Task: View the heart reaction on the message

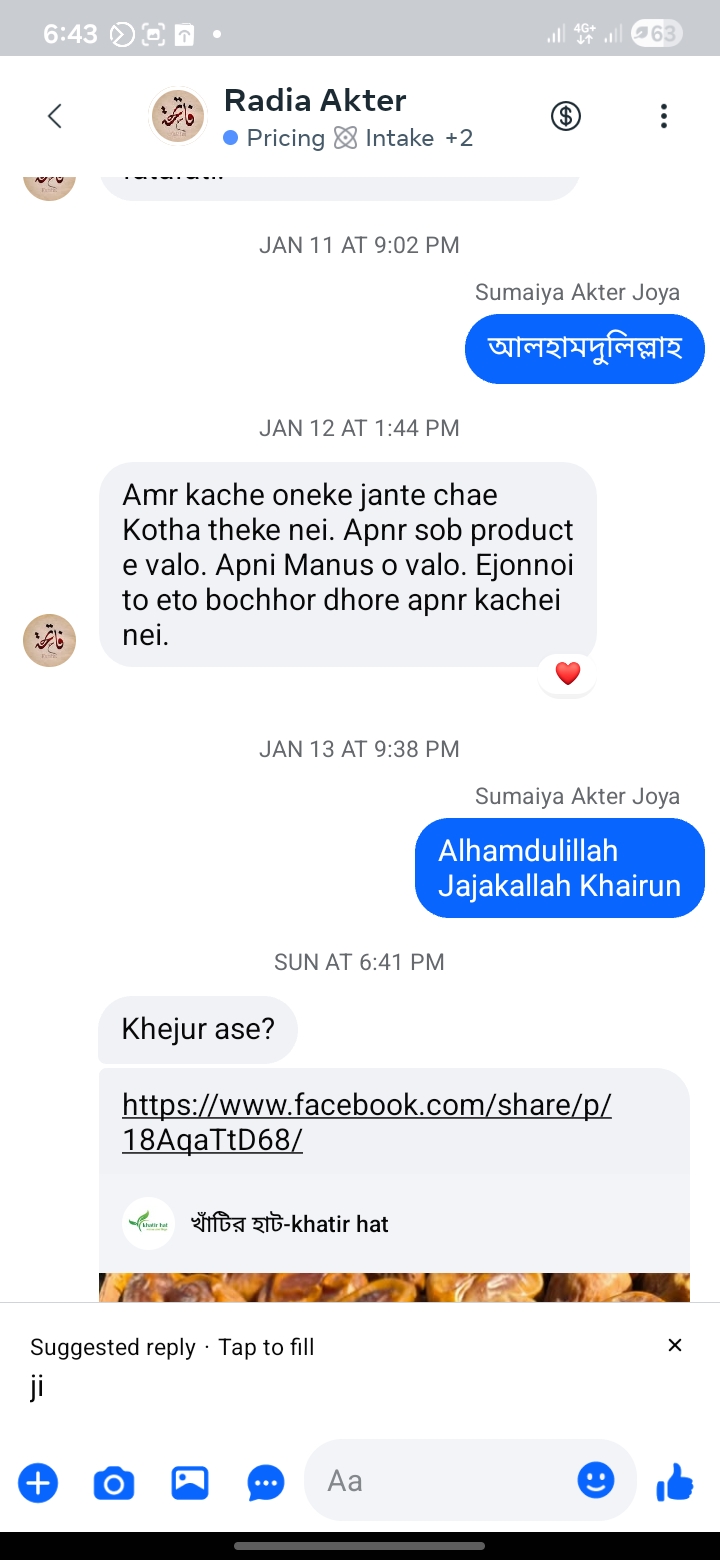Action: 568,674
